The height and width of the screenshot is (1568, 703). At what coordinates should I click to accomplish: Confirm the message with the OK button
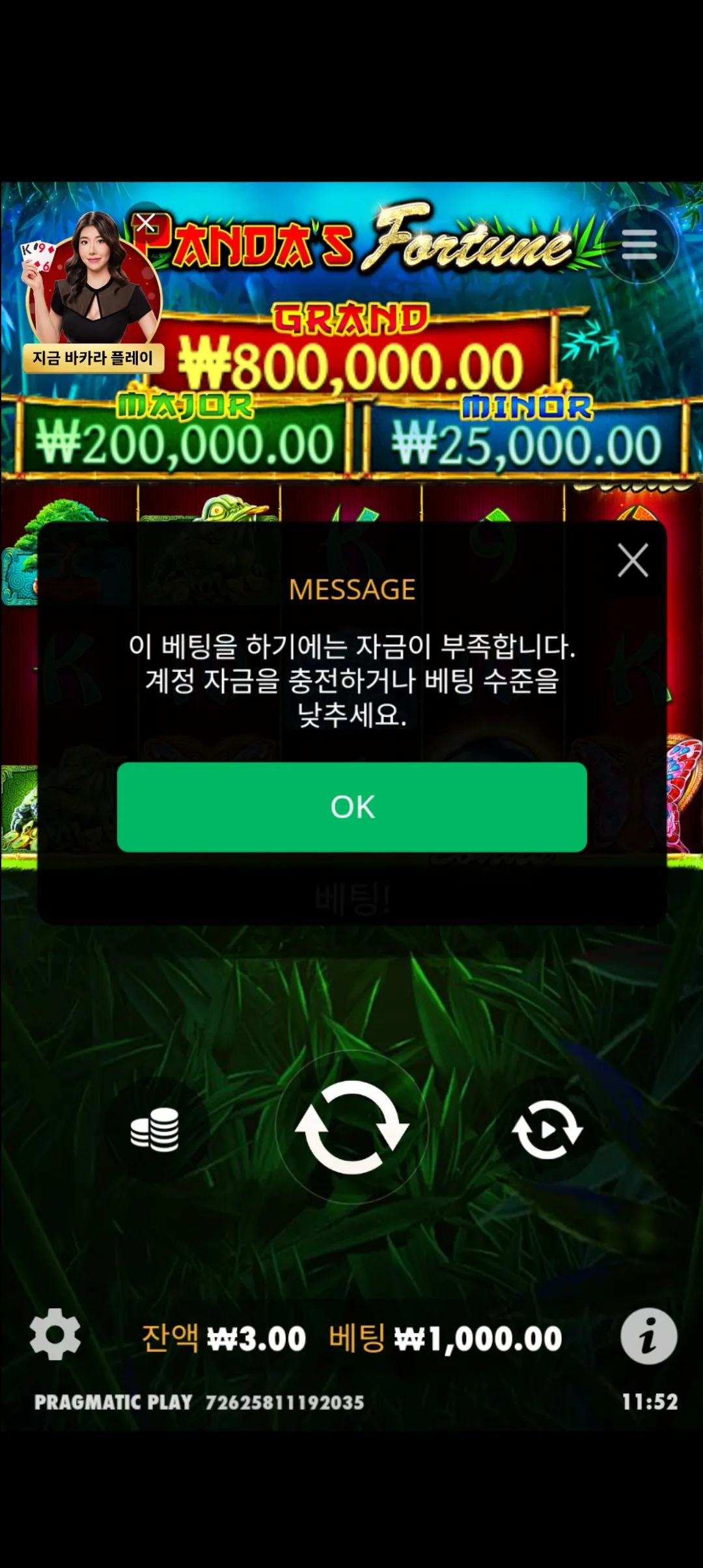pyautogui.click(x=352, y=807)
